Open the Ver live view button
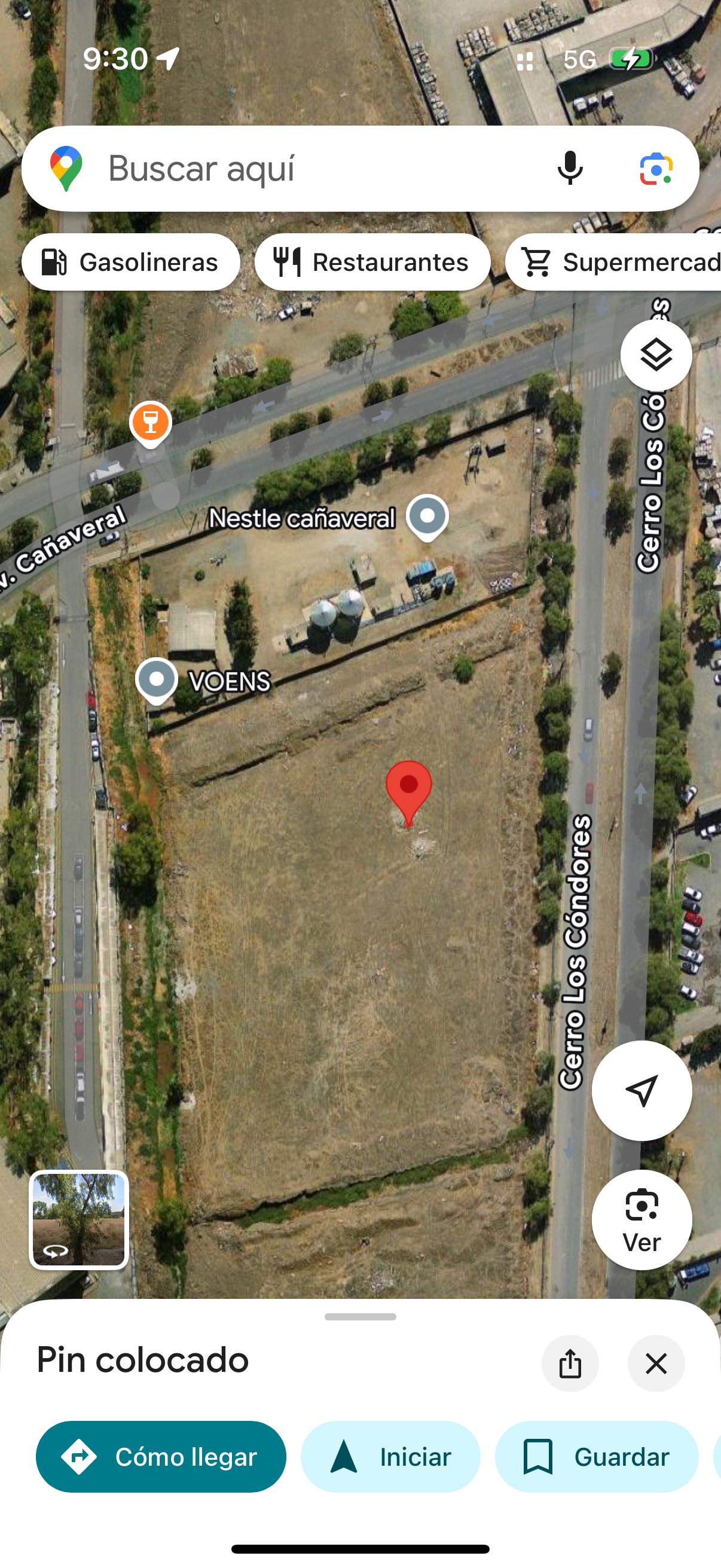 coord(641,1219)
